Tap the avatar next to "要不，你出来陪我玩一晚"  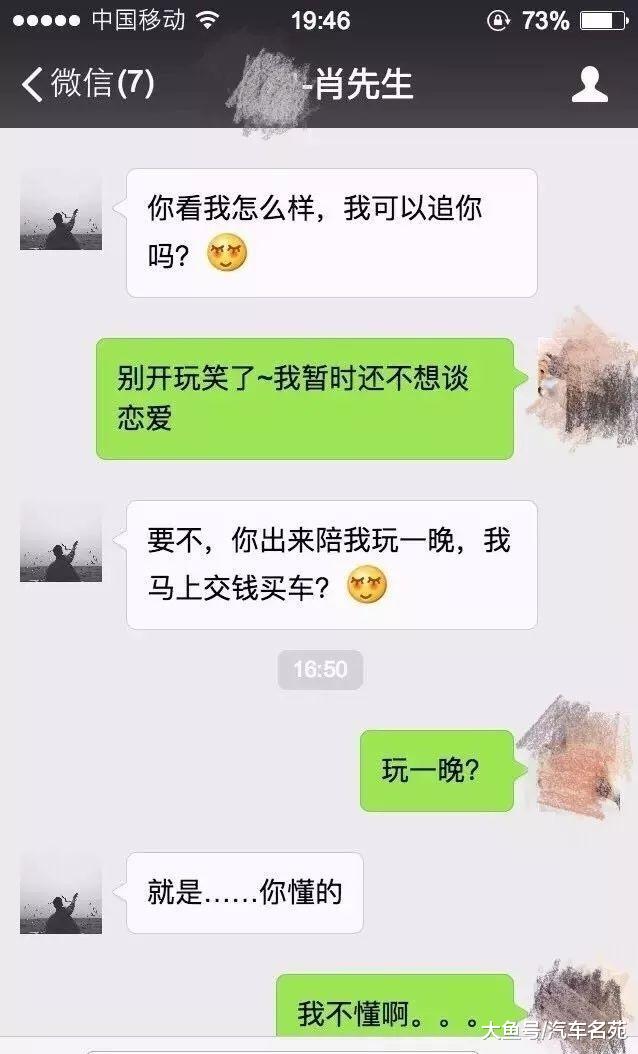(61, 541)
